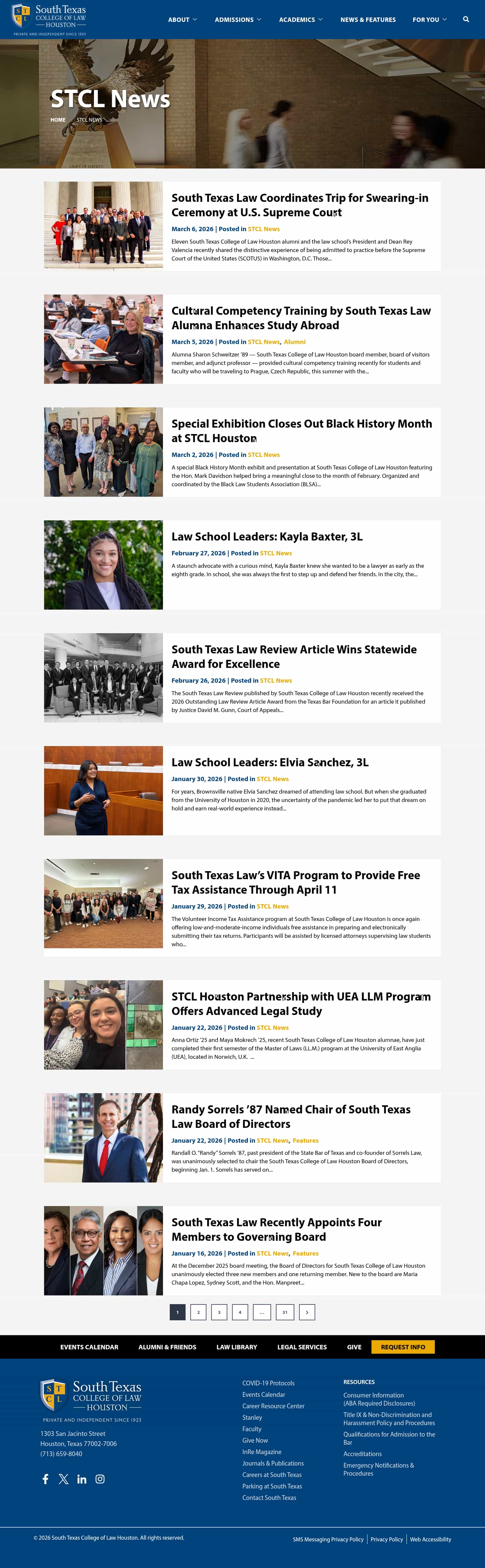Advance to next page arrow
Viewport: 485px width, 1568px height.
click(x=307, y=1312)
